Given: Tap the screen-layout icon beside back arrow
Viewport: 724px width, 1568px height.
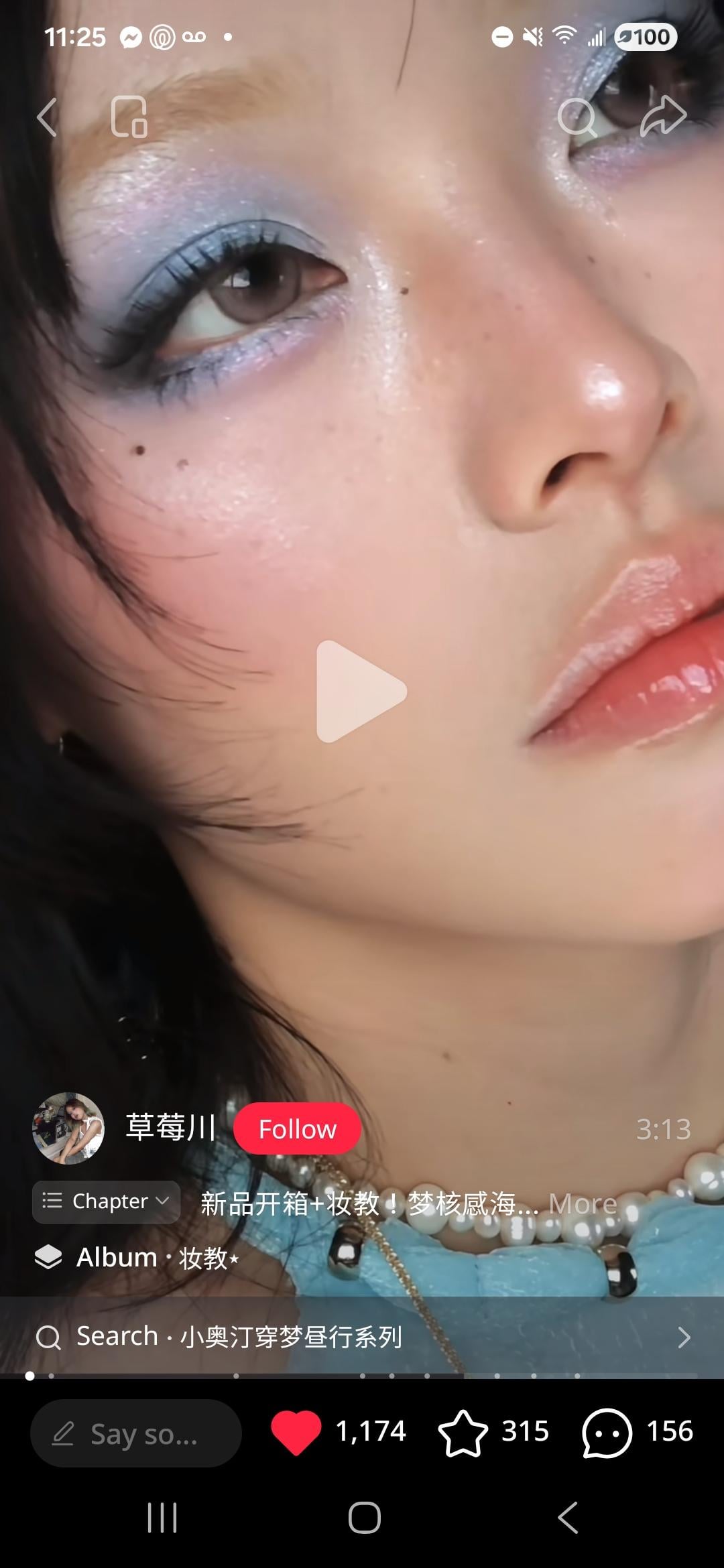Looking at the screenshot, I should (x=129, y=117).
